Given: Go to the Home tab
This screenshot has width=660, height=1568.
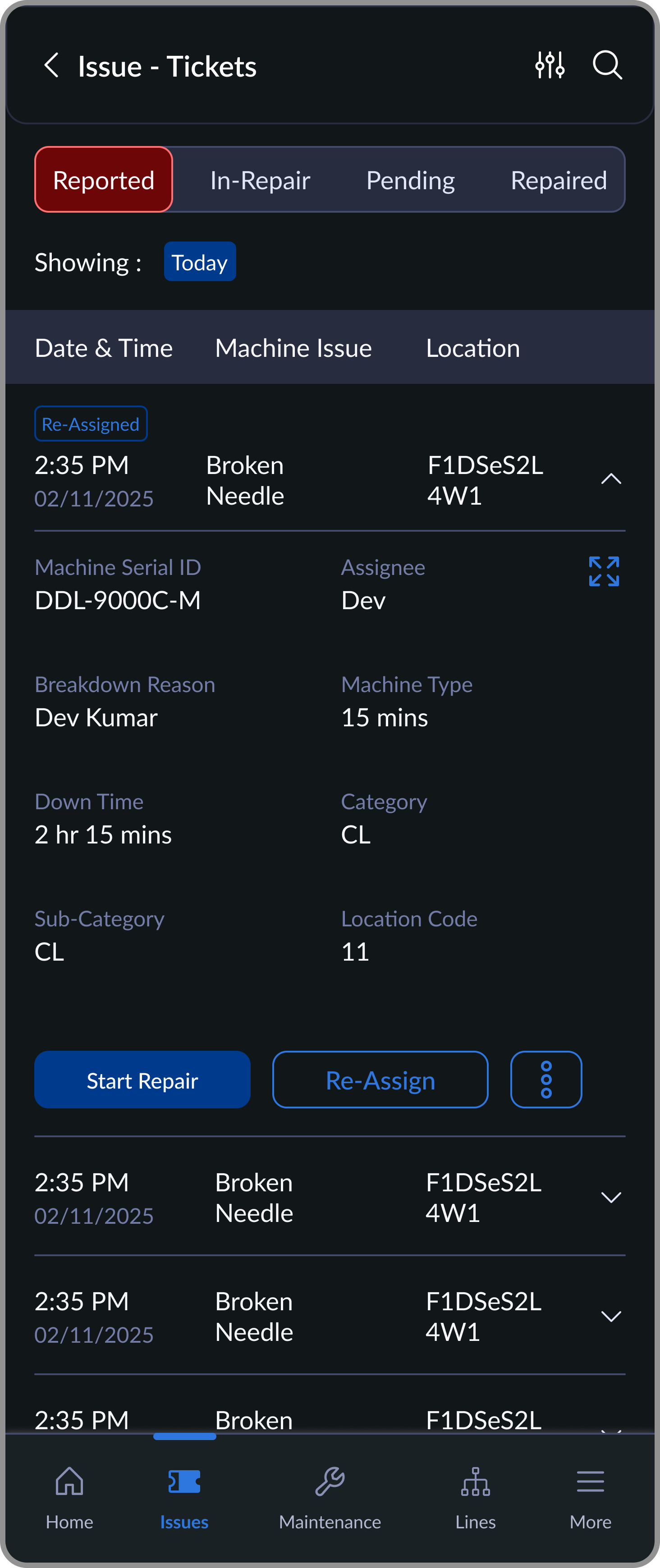Looking at the screenshot, I should (69, 1495).
